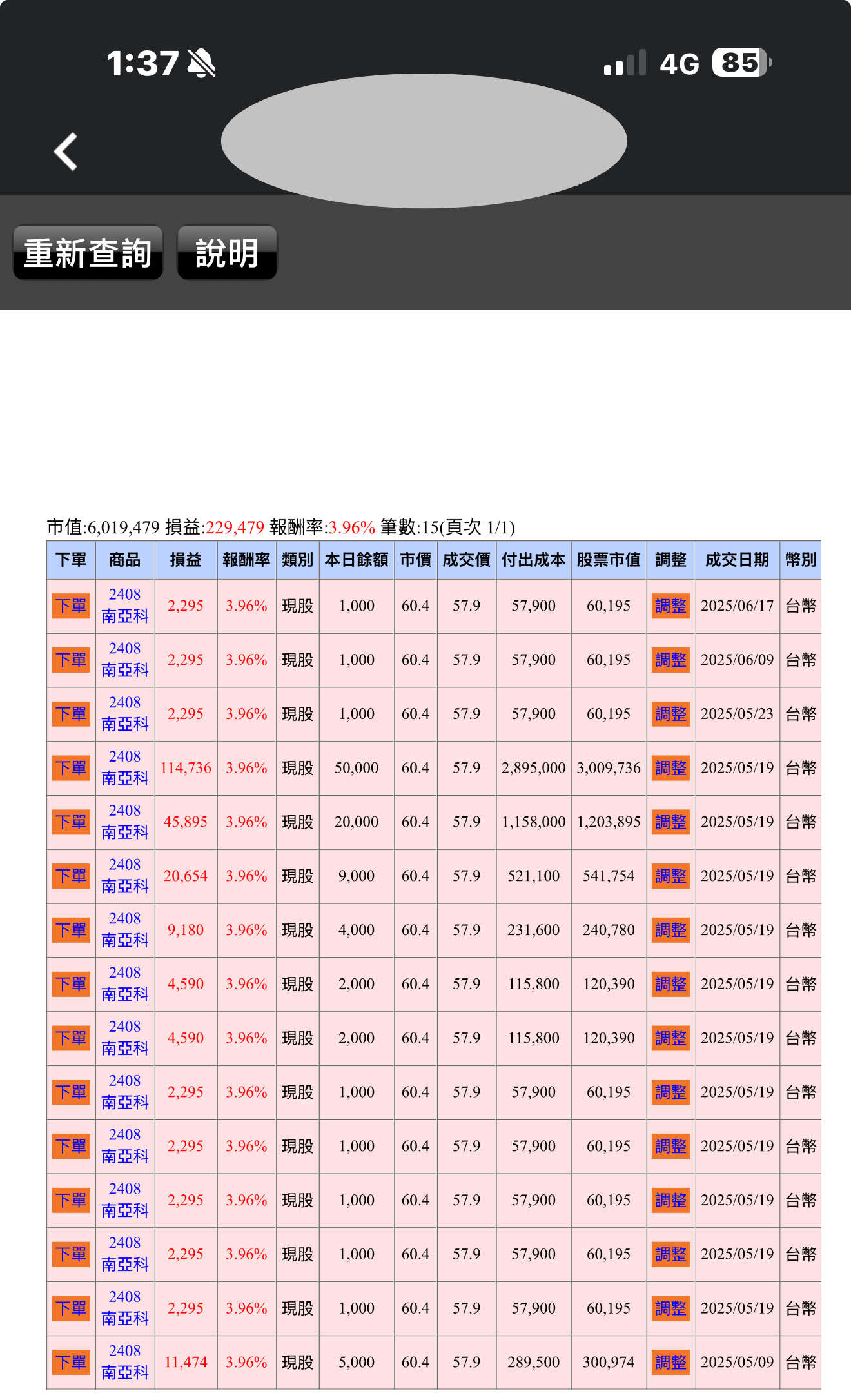
Task: Tap 調整 for the 2025/05/09 holding
Action: point(670,1363)
